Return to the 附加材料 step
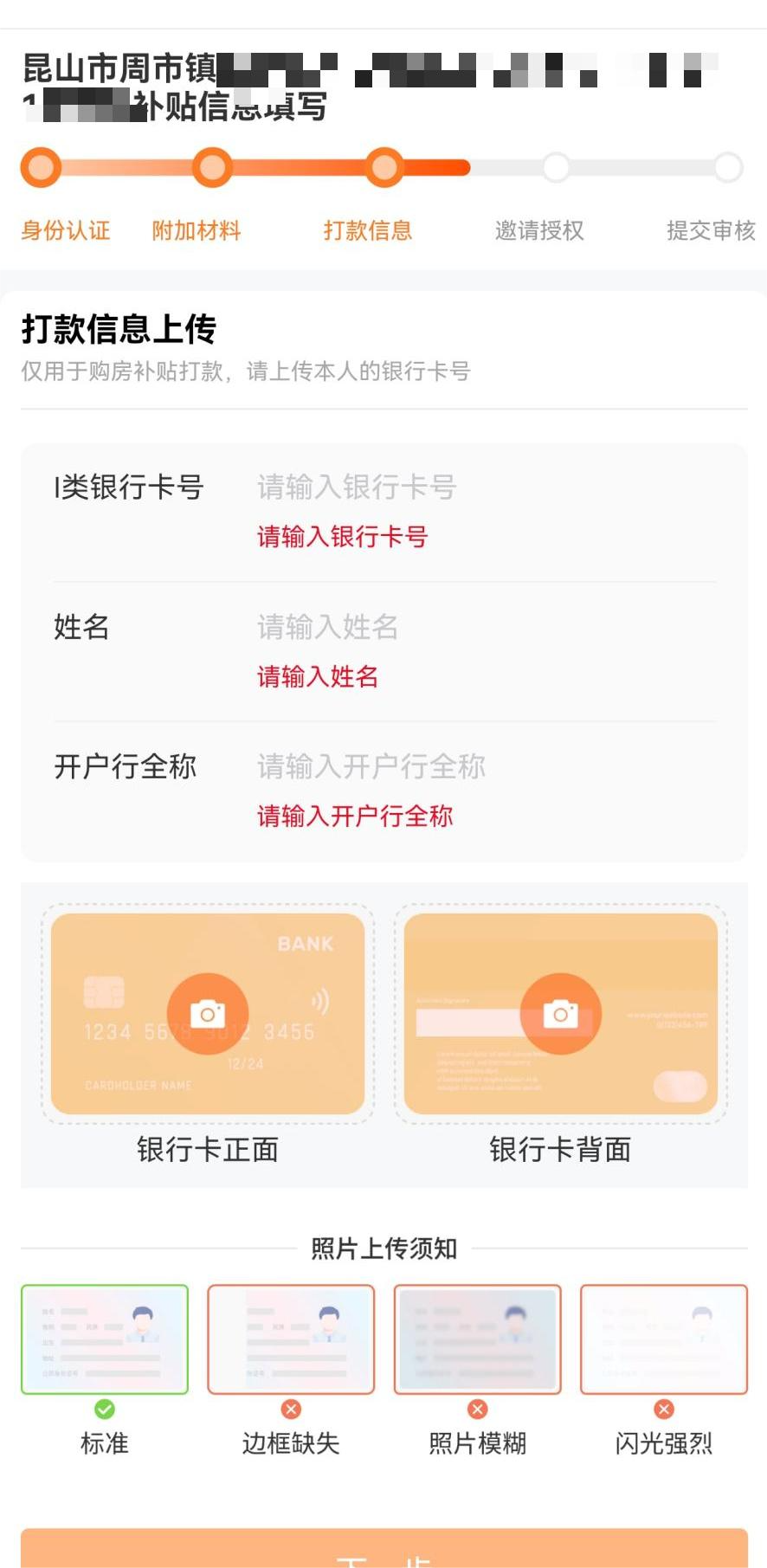The width and height of the screenshot is (767, 1568). (x=197, y=230)
